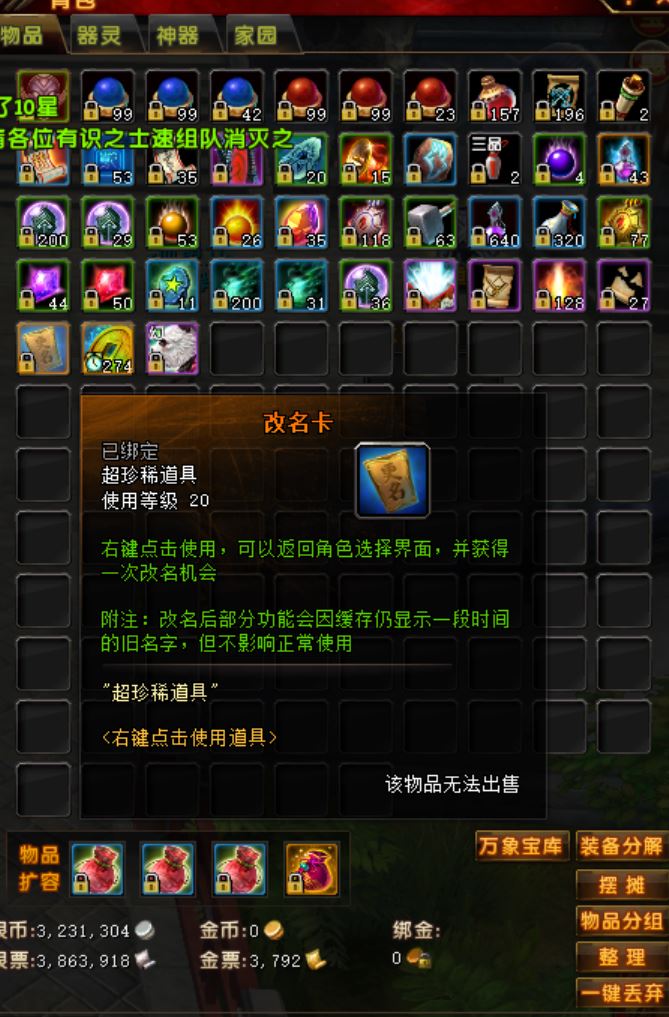Viewport: 669px width, 1017px height.
Task: Select the item stack showing 157
Action: [x=494, y=96]
